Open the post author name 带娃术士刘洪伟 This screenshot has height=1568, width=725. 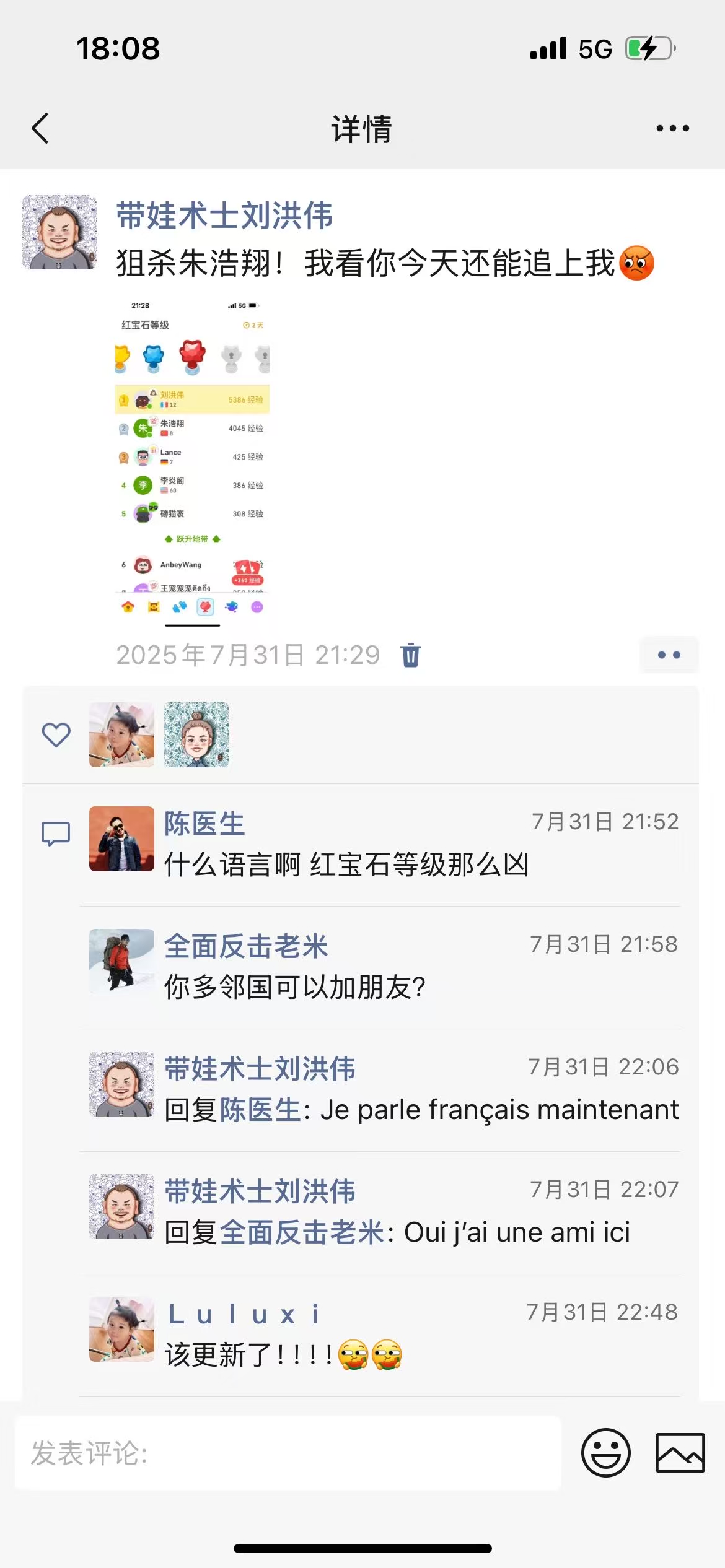tap(224, 216)
